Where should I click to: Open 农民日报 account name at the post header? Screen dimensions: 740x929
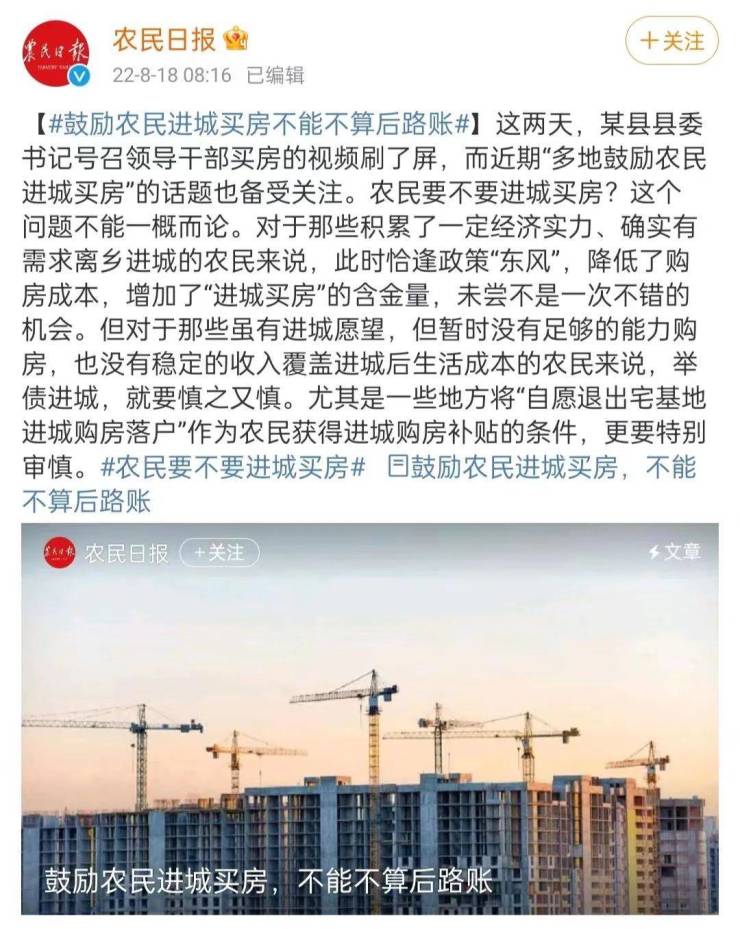coord(163,40)
